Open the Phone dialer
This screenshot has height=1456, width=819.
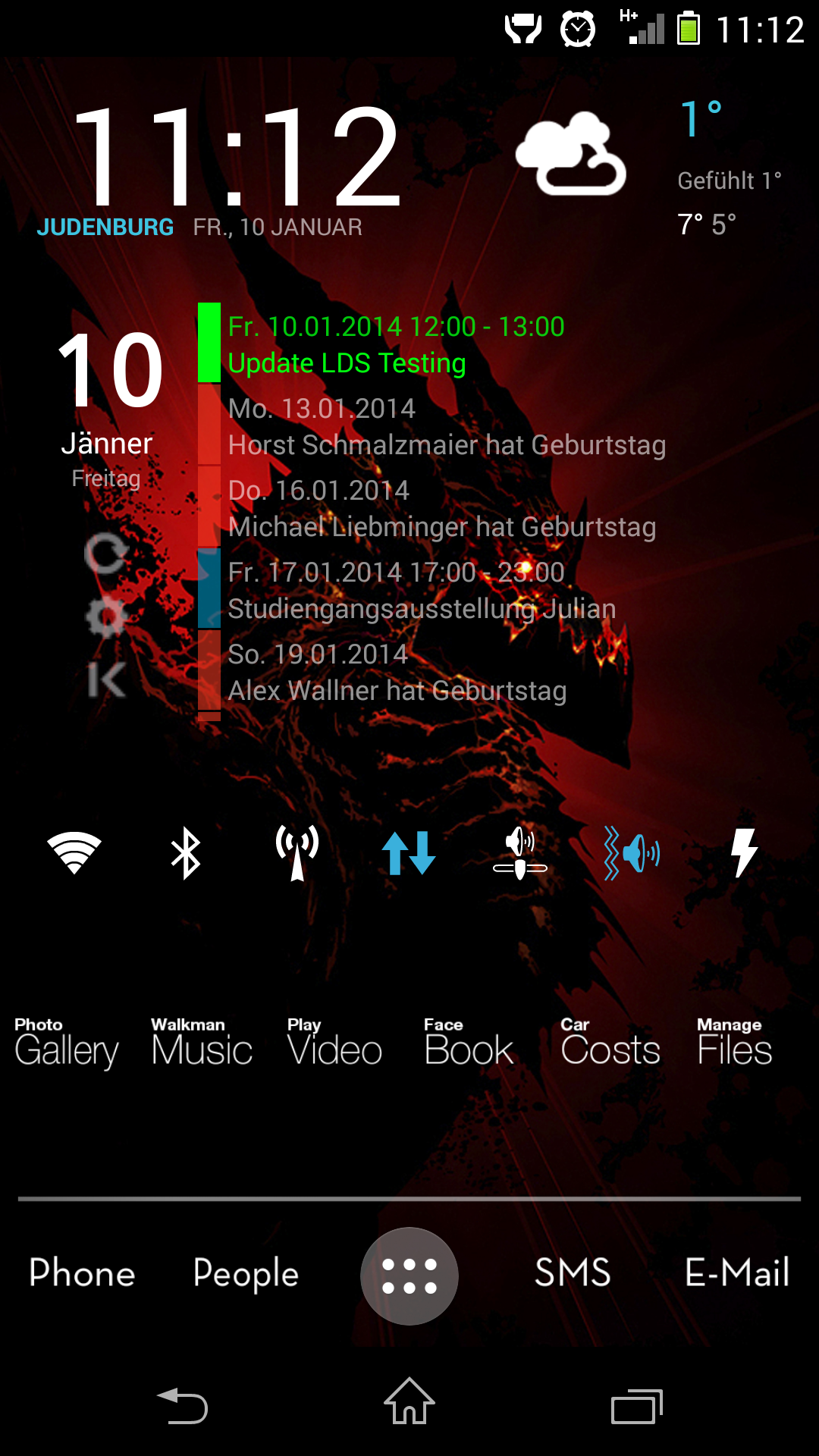click(82, 1272)
